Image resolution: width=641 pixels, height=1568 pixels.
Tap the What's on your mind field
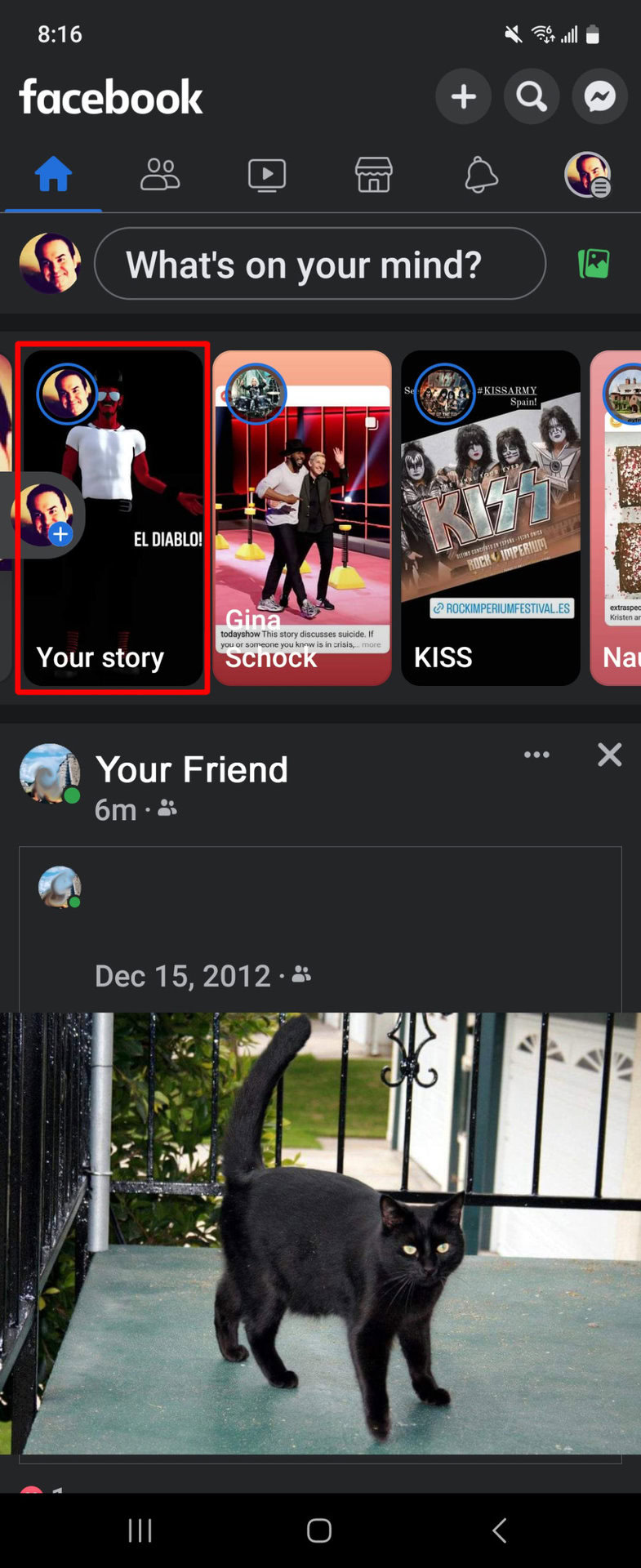(x=319, y=264)
